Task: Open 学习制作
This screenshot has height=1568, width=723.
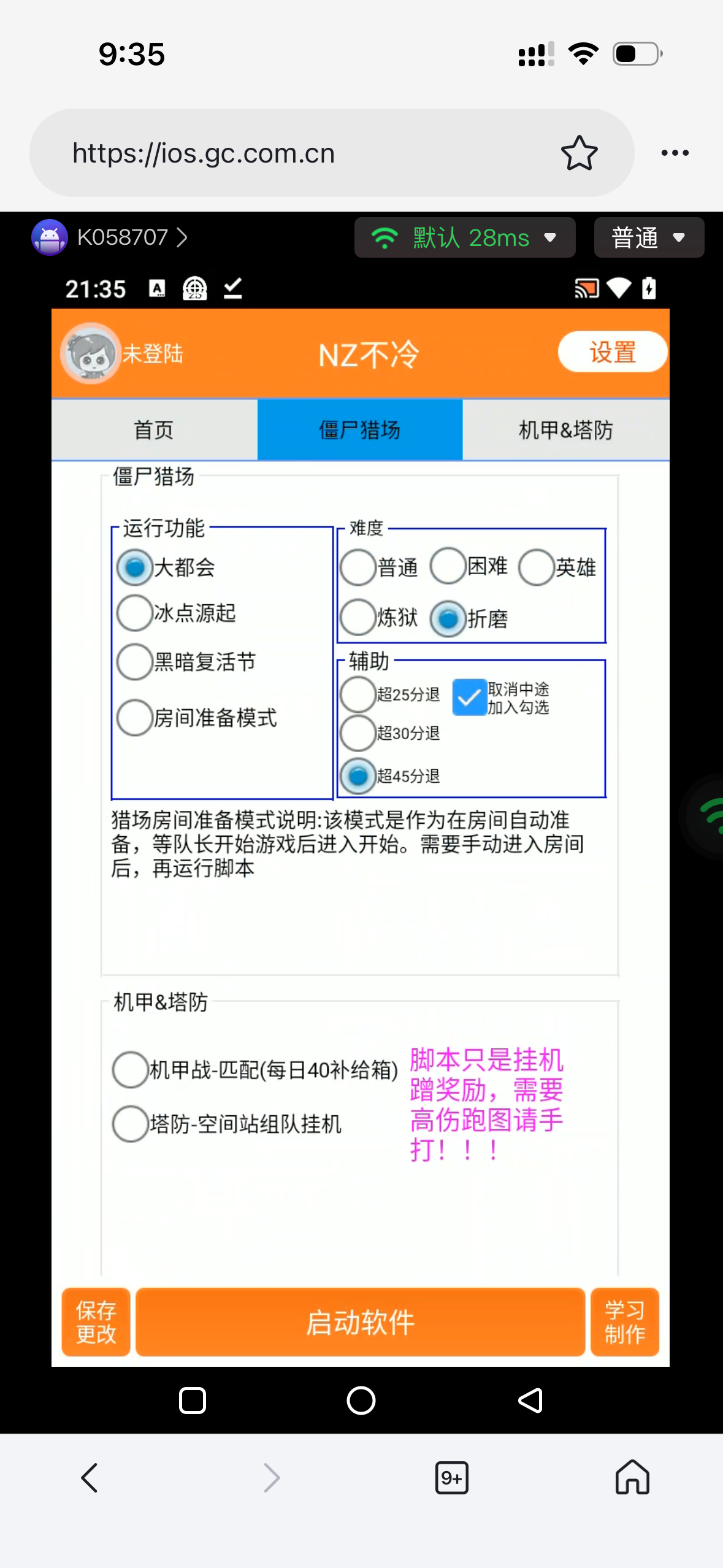Action: 624,1321
